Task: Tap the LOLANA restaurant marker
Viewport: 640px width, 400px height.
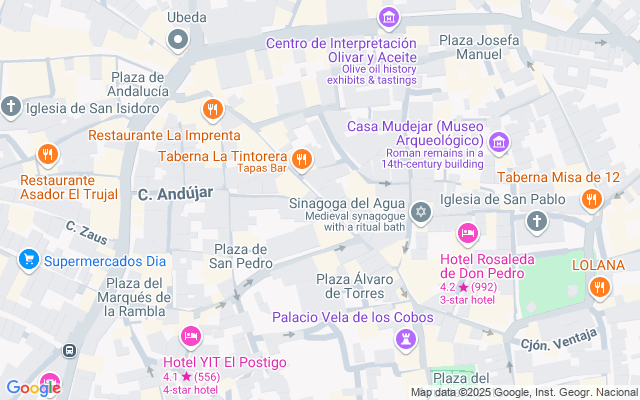Action: pos(599,287)
